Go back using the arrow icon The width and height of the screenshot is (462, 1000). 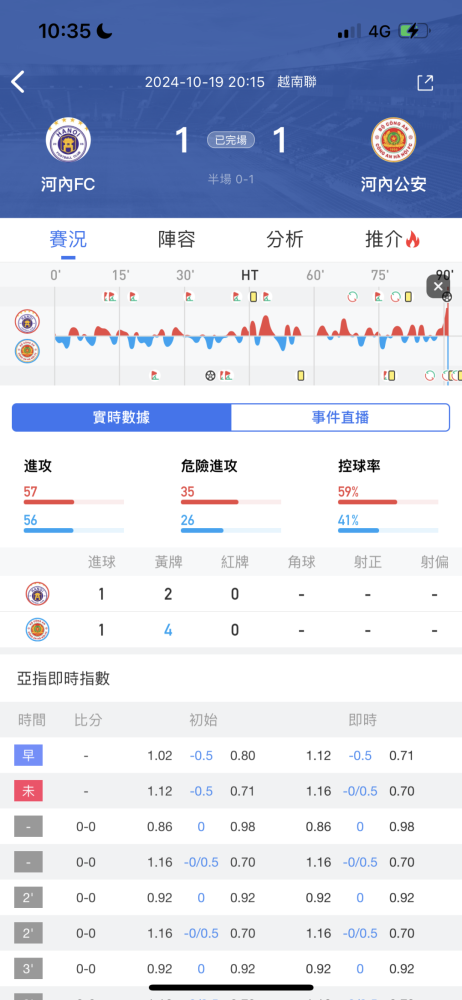tap(18, 82)
